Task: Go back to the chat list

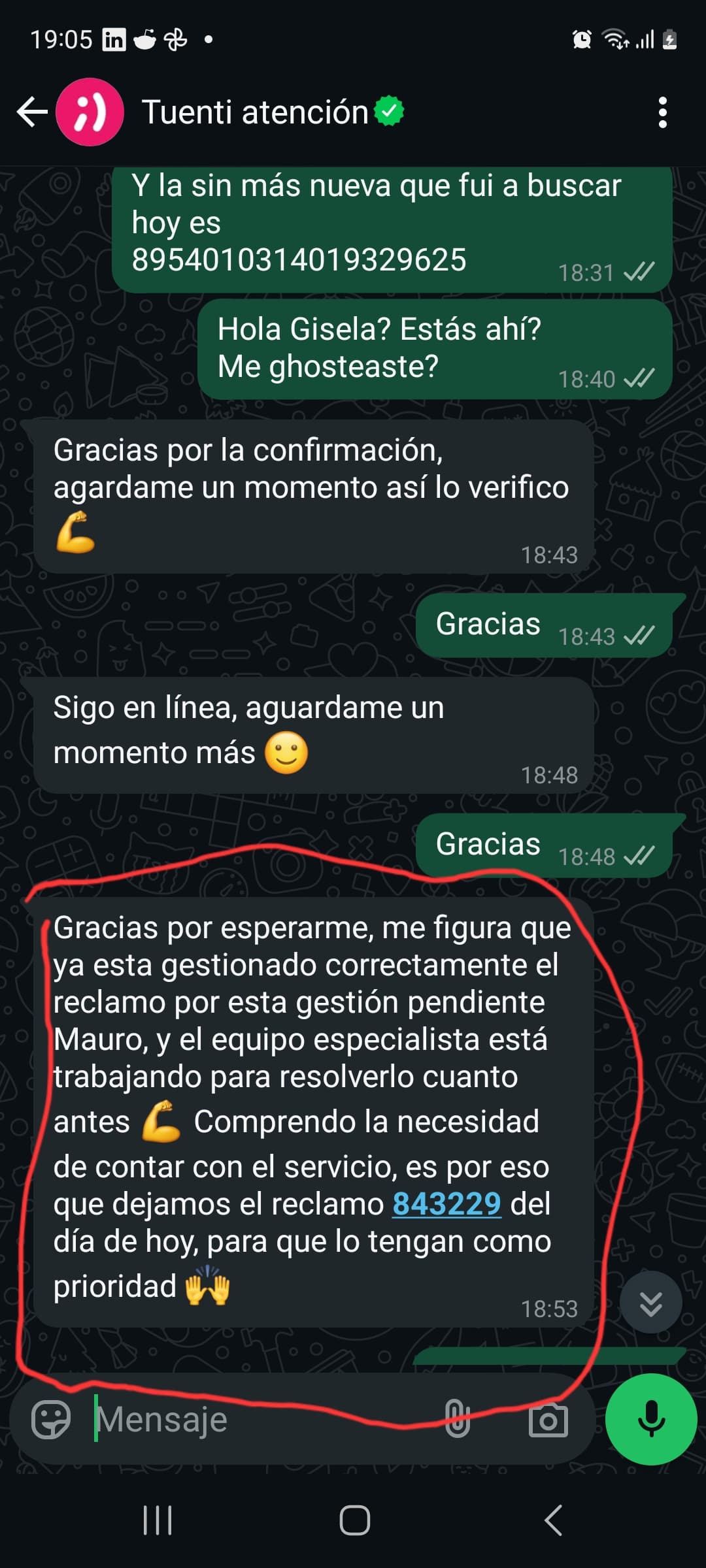Action: [33, 112]
